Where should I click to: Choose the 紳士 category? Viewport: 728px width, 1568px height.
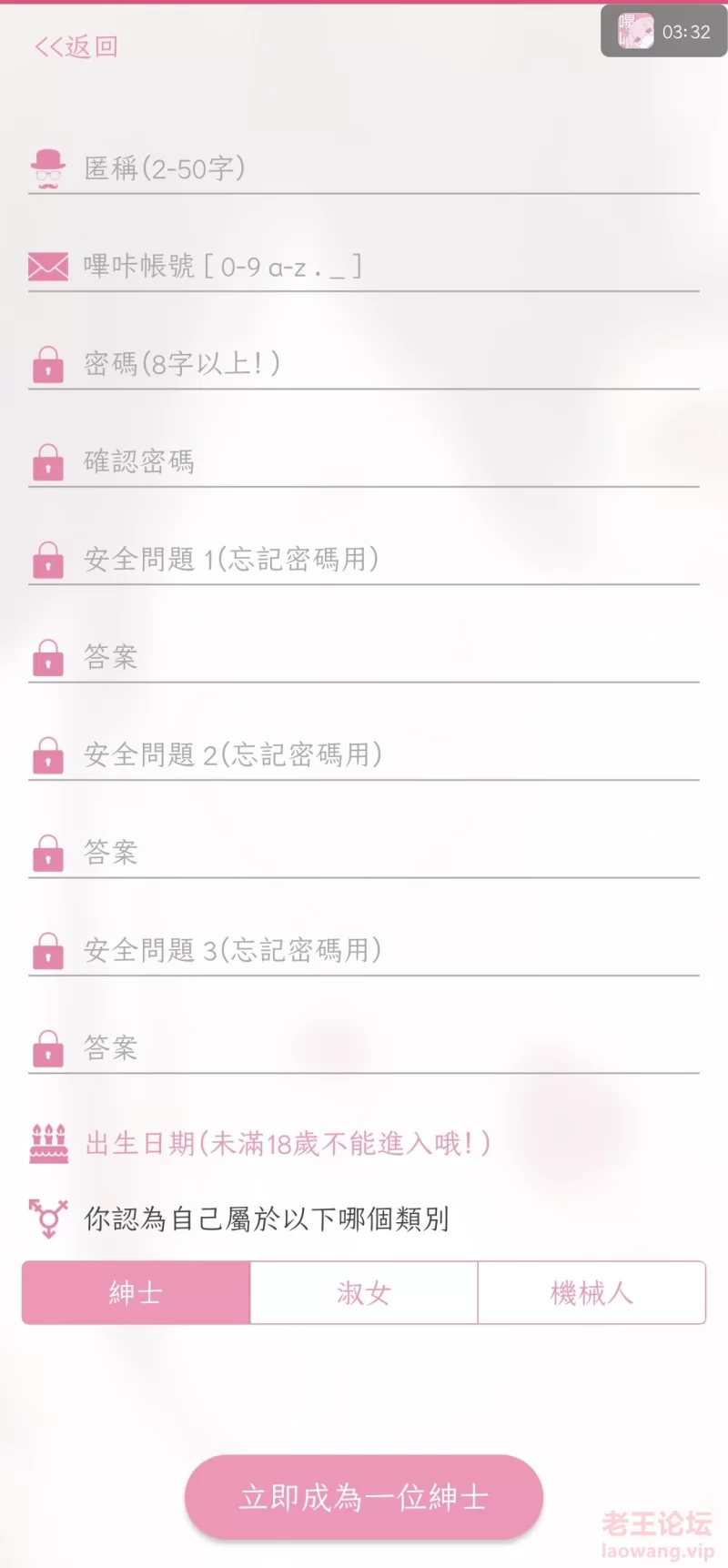pyautogui.click(x=136, y=1292)
